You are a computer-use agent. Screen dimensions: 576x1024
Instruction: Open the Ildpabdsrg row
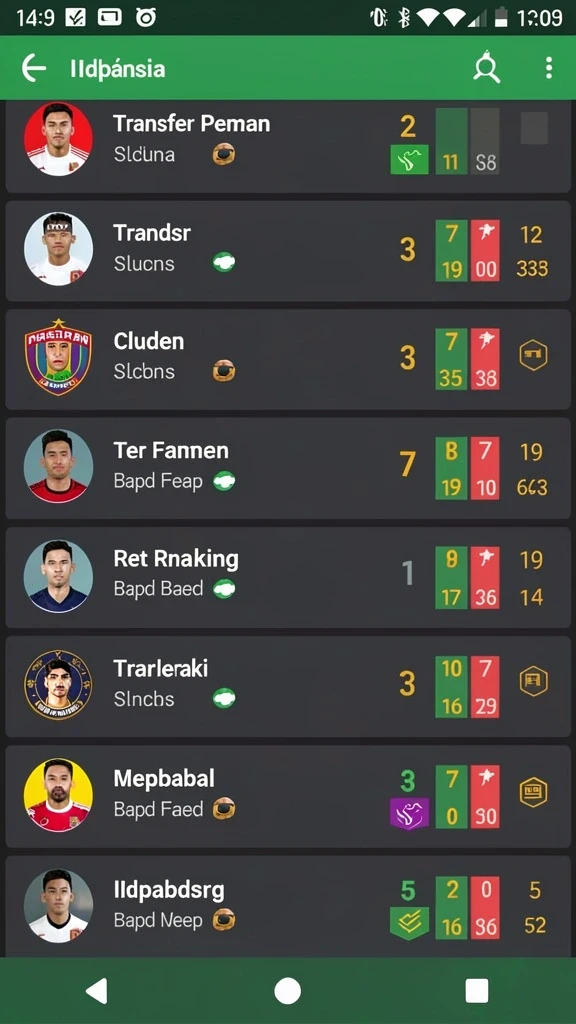pyautogui.click(x=288, y=906)
